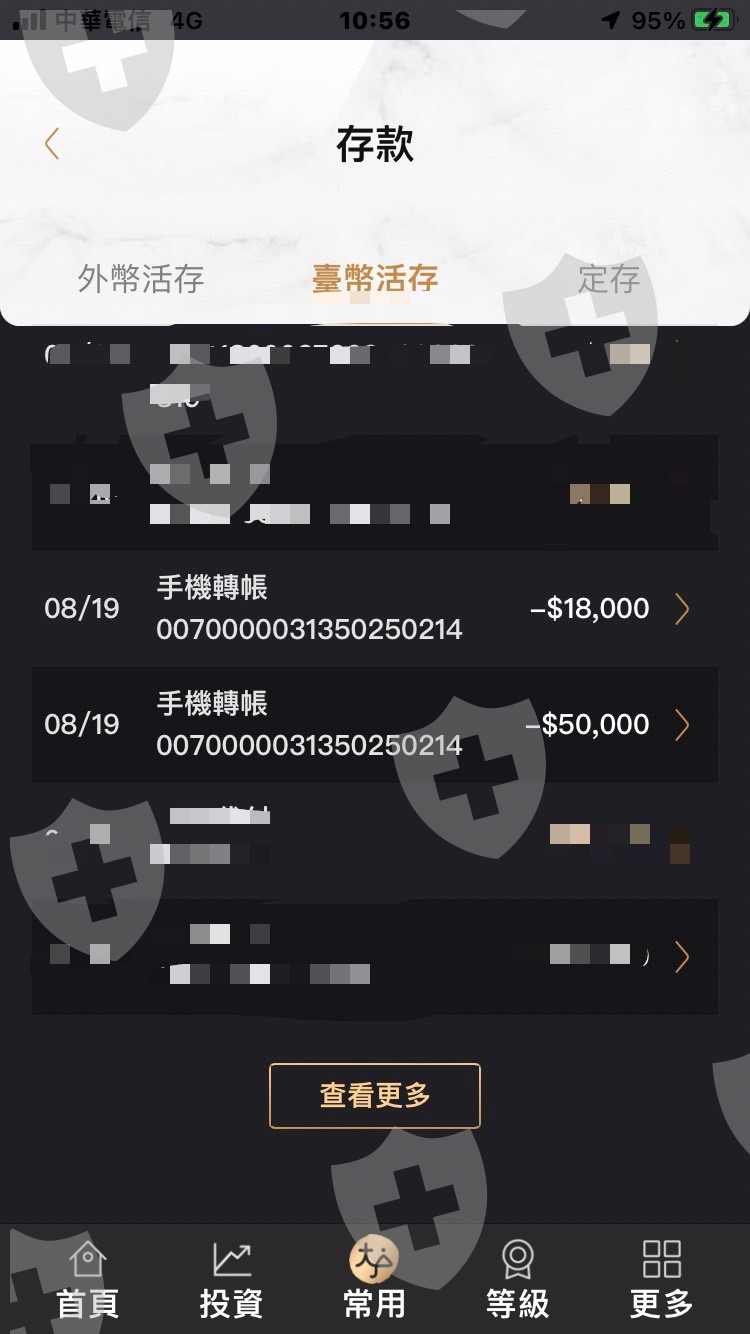Go back from the 存款 page
750x1334 pixels.
(52, 144)
